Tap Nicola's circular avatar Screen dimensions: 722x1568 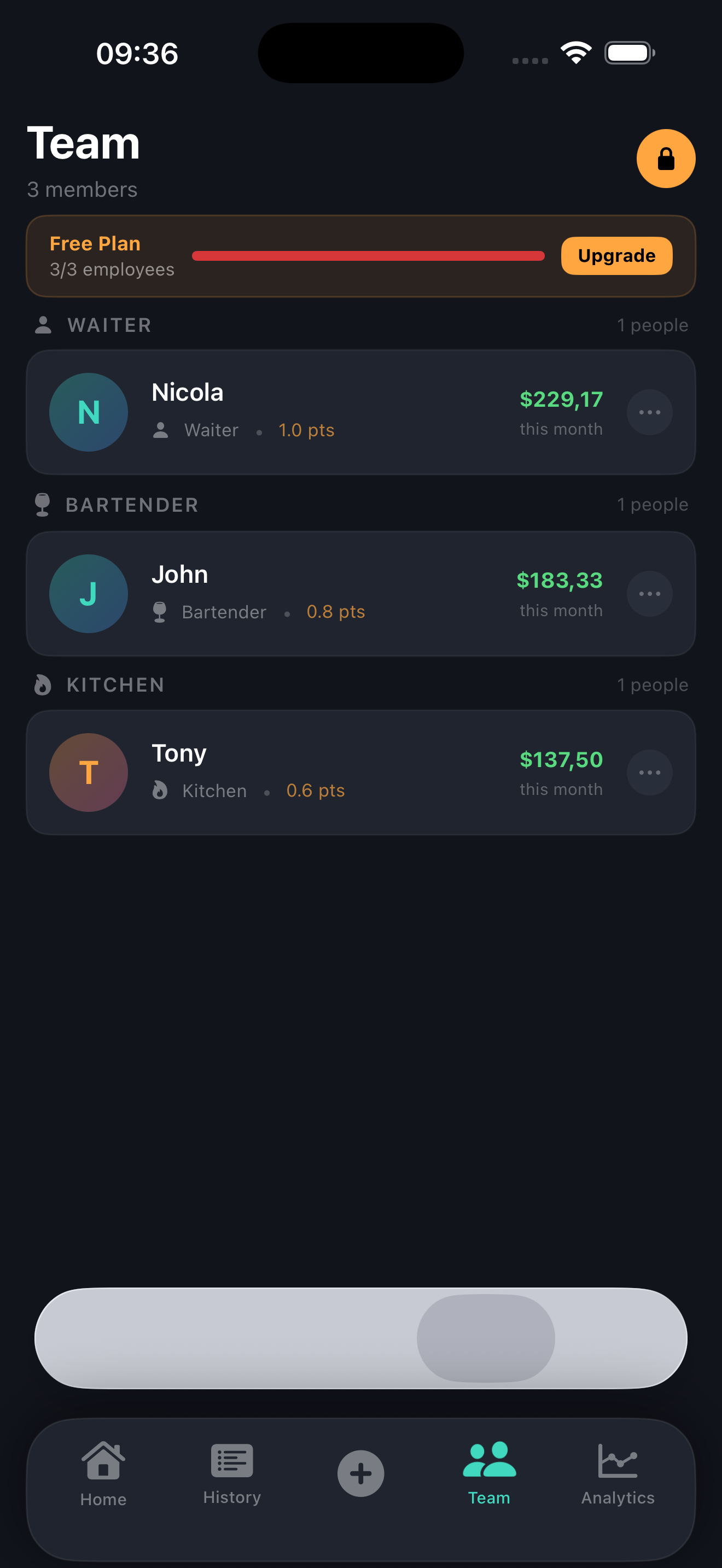(88, 412)
